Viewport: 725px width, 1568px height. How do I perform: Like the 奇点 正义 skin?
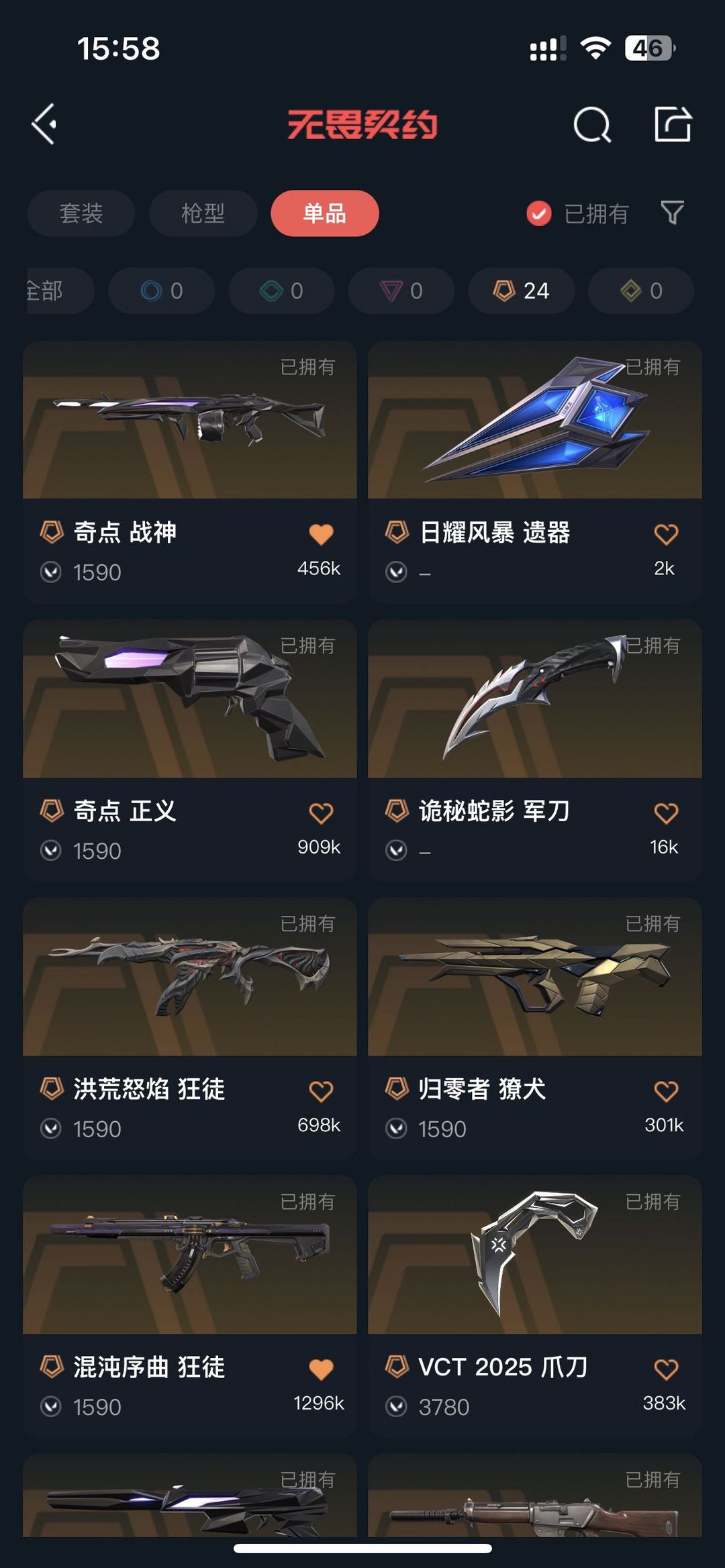(x=321, y=813)
